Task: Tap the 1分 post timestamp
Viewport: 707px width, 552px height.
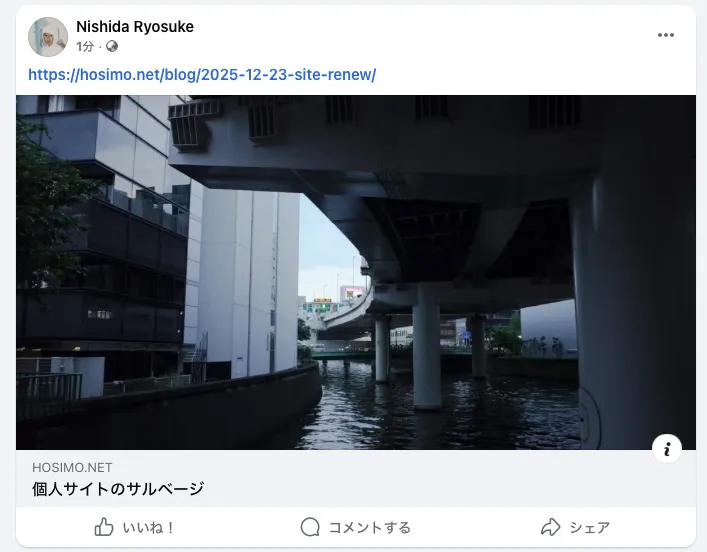Action: (85, 46)
